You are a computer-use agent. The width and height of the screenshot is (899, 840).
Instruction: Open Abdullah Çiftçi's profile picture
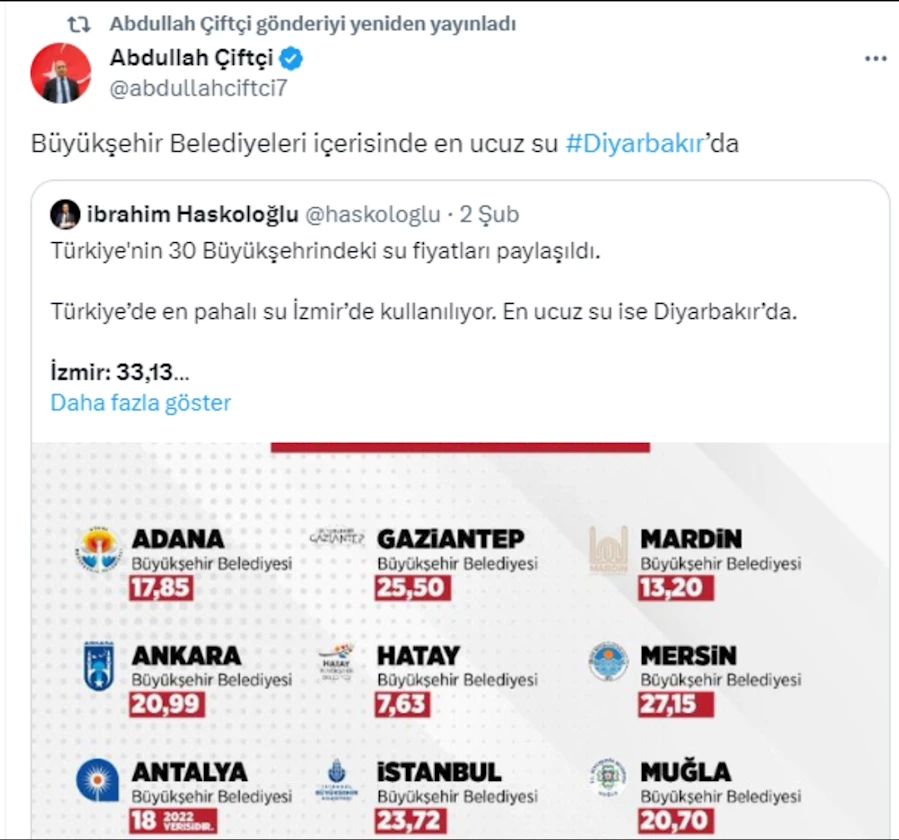[61, 73]
